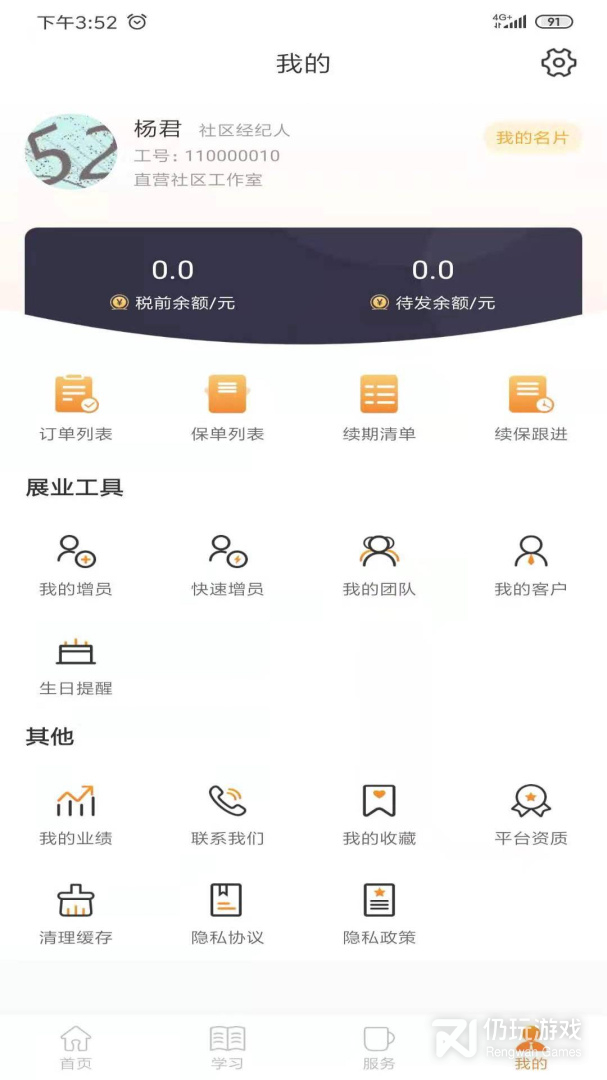Viewport: 607px width, 1080px height.
Task: Switch to the 学习 tab
Action: pos(227,1047)
